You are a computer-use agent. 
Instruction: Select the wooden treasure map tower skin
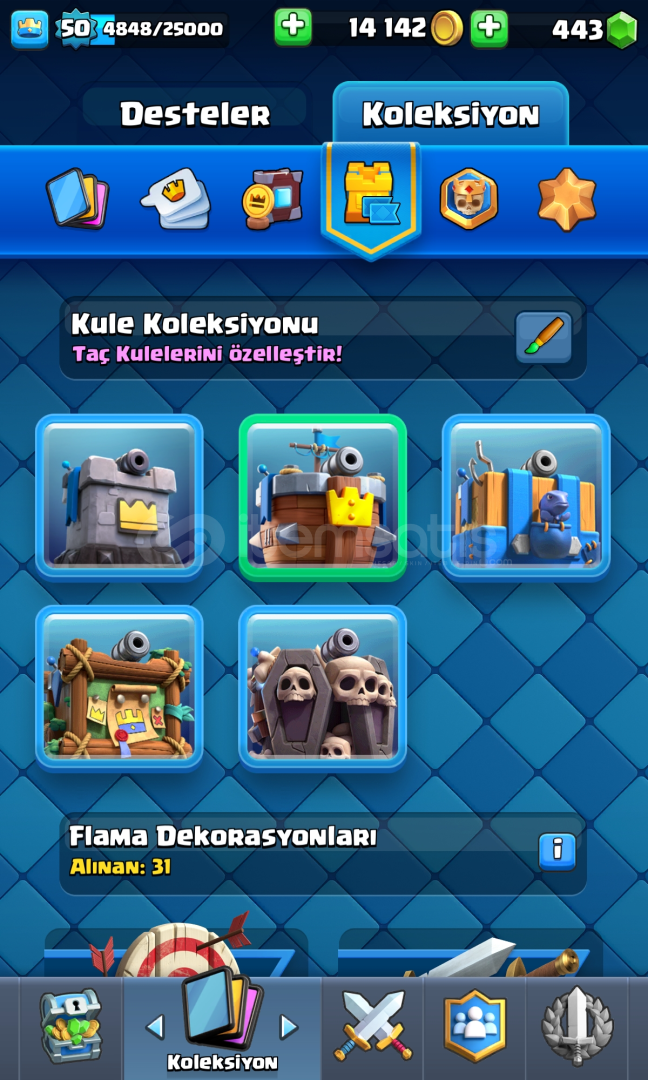(x=119, y=688)
